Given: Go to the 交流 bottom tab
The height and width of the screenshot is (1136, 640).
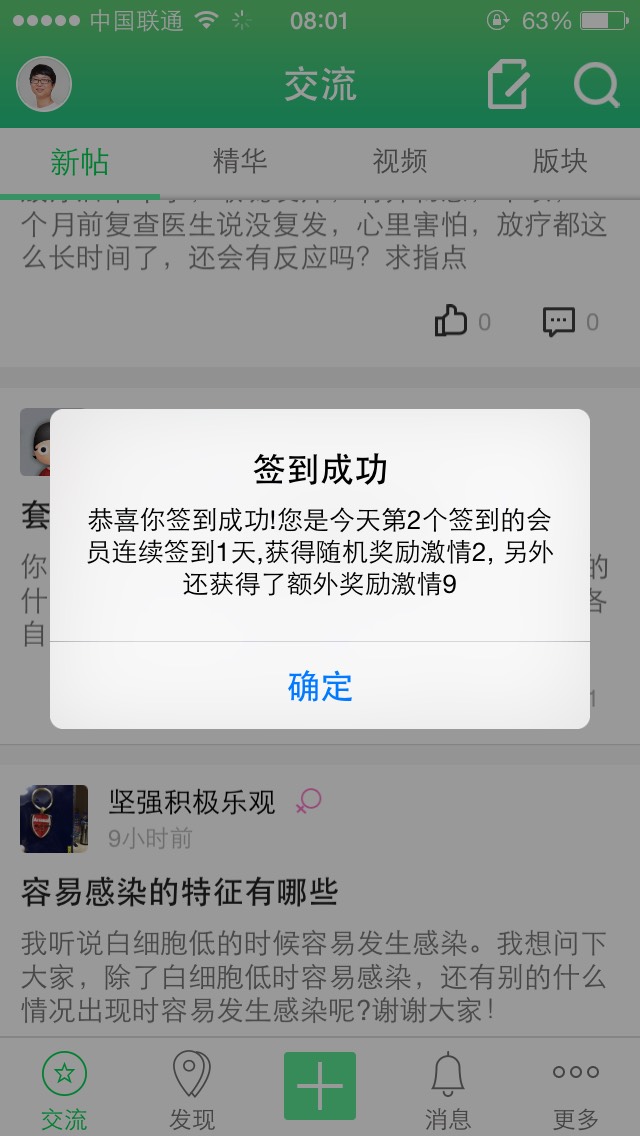Looking at the screenshot, I should (64, 1090).
